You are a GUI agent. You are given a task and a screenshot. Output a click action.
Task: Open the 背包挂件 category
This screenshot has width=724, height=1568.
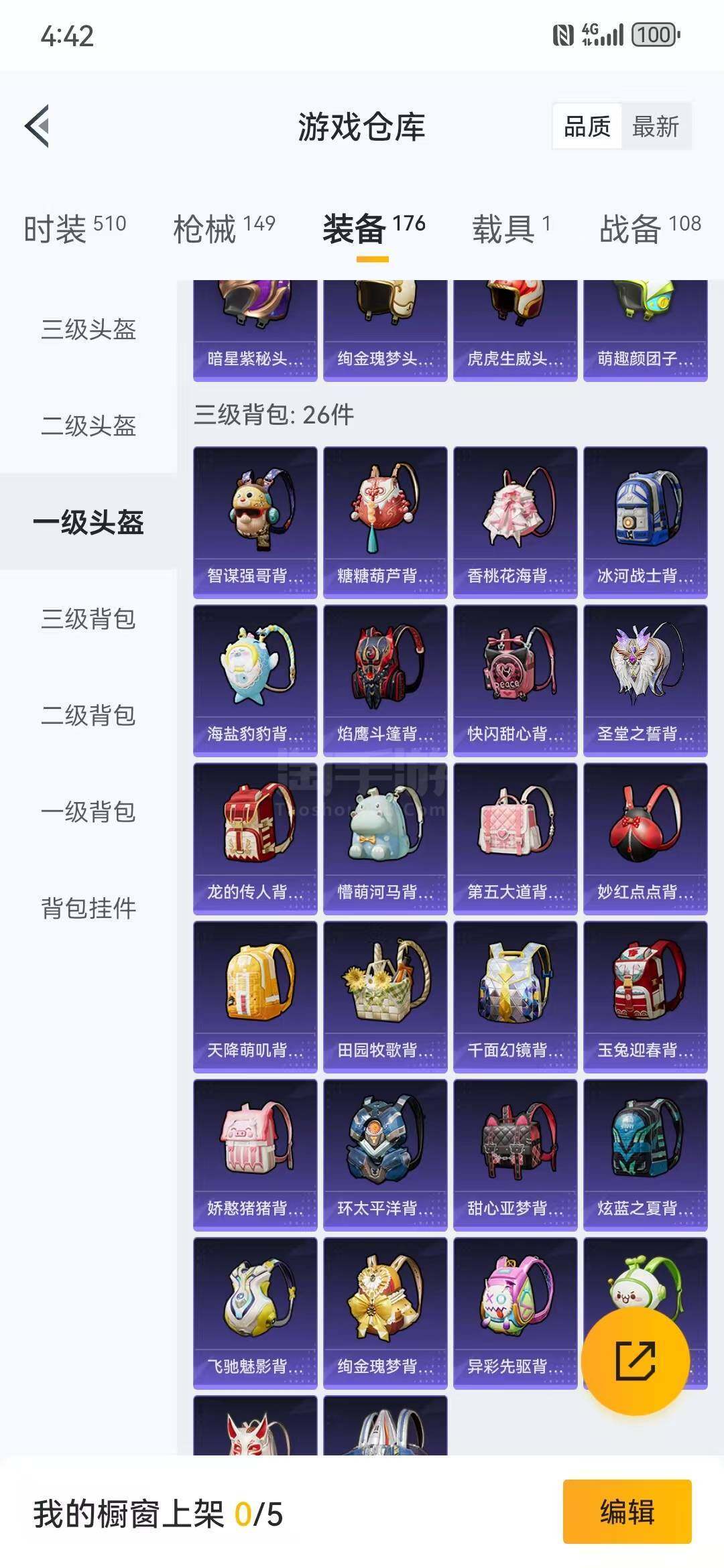88,908
